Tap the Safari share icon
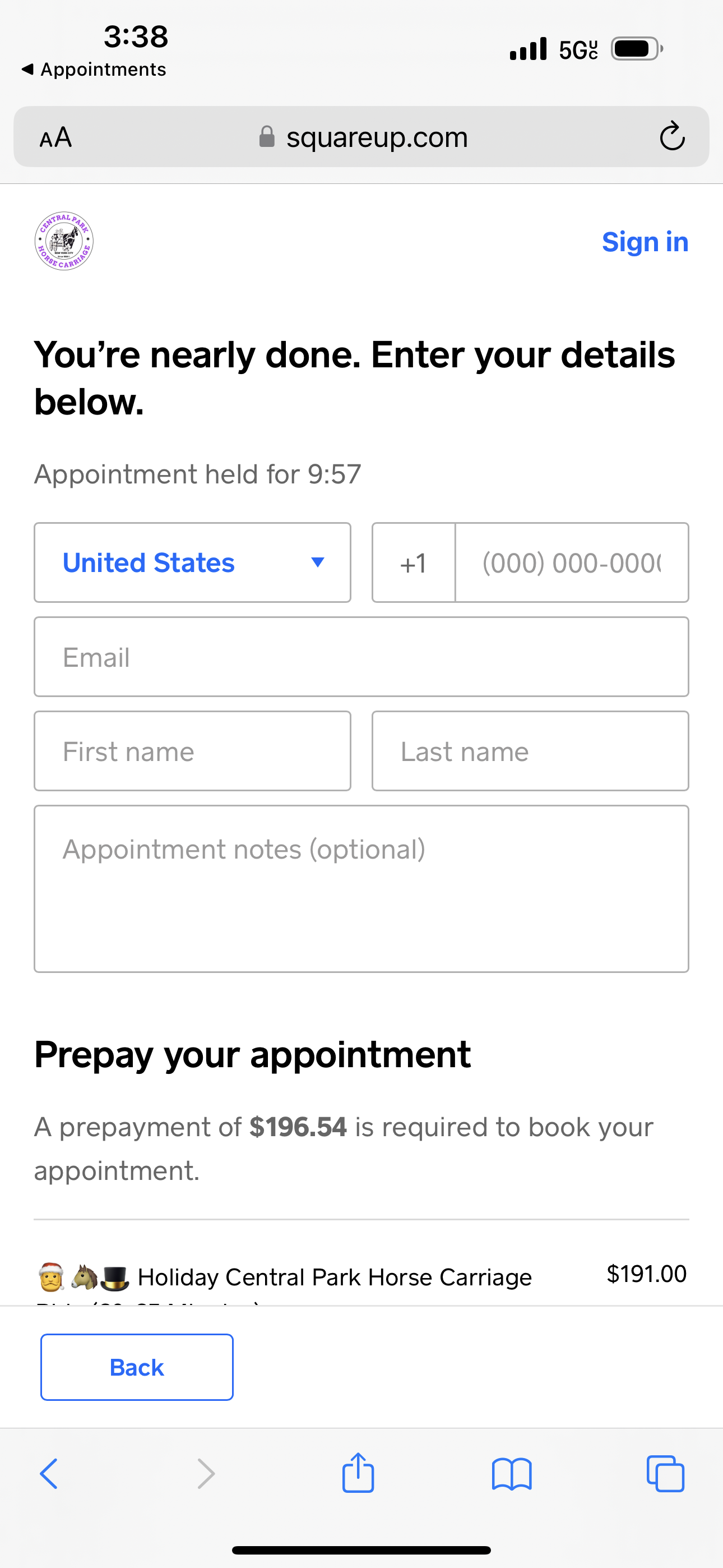Viewport: 723px width, 1568px height. click(358, 1473)
